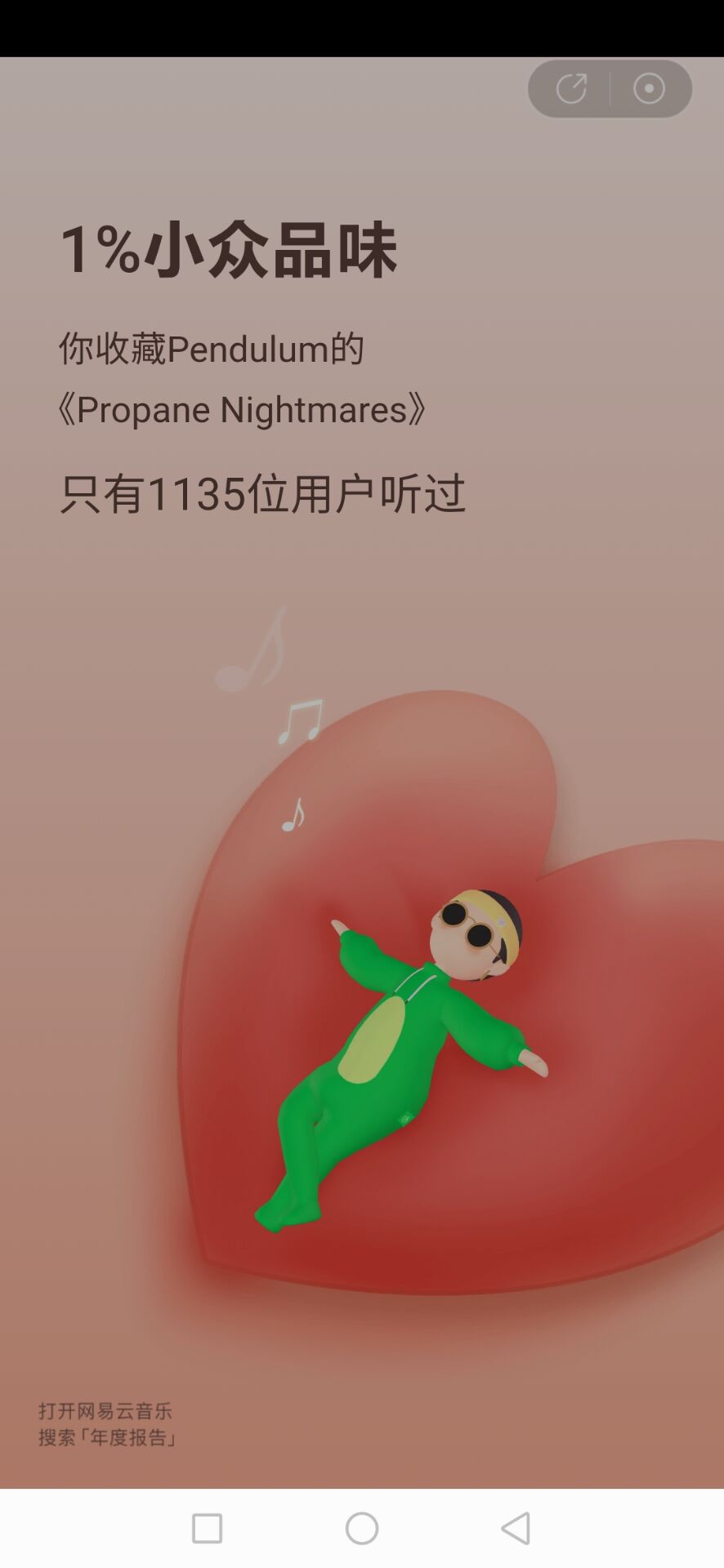Tap the white double eighth note icon
Screen dimensions: 724x1568
(x=302, y=723)
